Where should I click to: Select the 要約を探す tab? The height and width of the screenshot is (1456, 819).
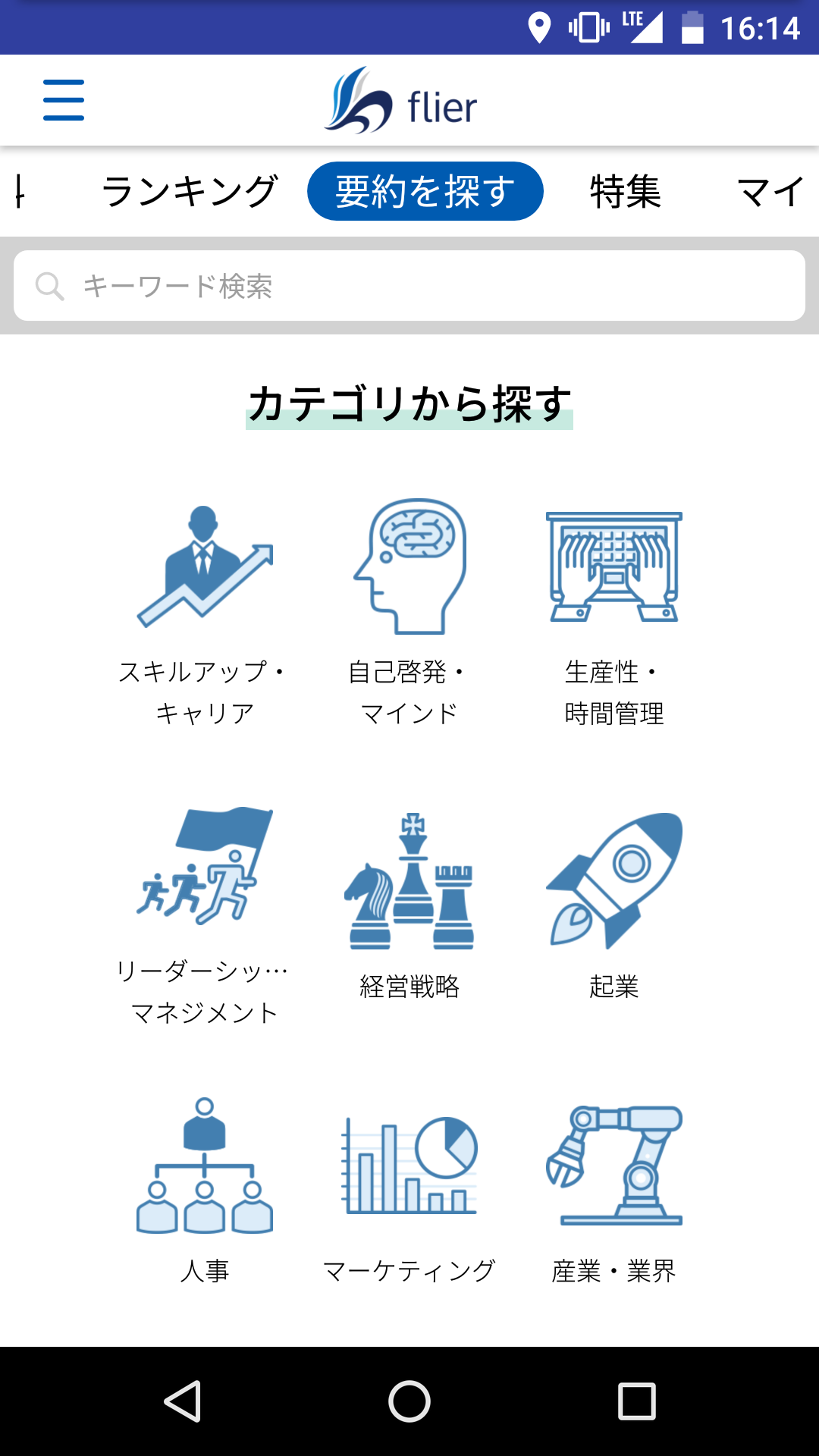tap(425, 191)
